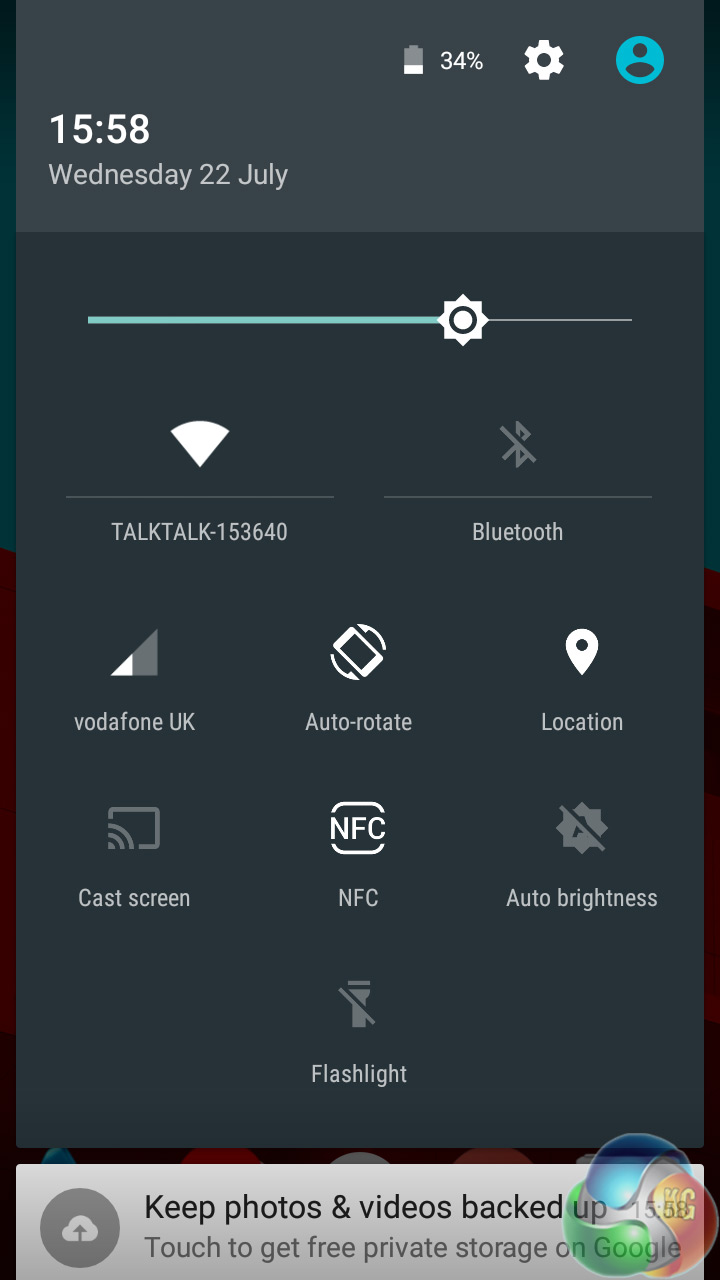720x1280 pixels.
Task: Enable Auto brightness
Action: tap(581, 829)
